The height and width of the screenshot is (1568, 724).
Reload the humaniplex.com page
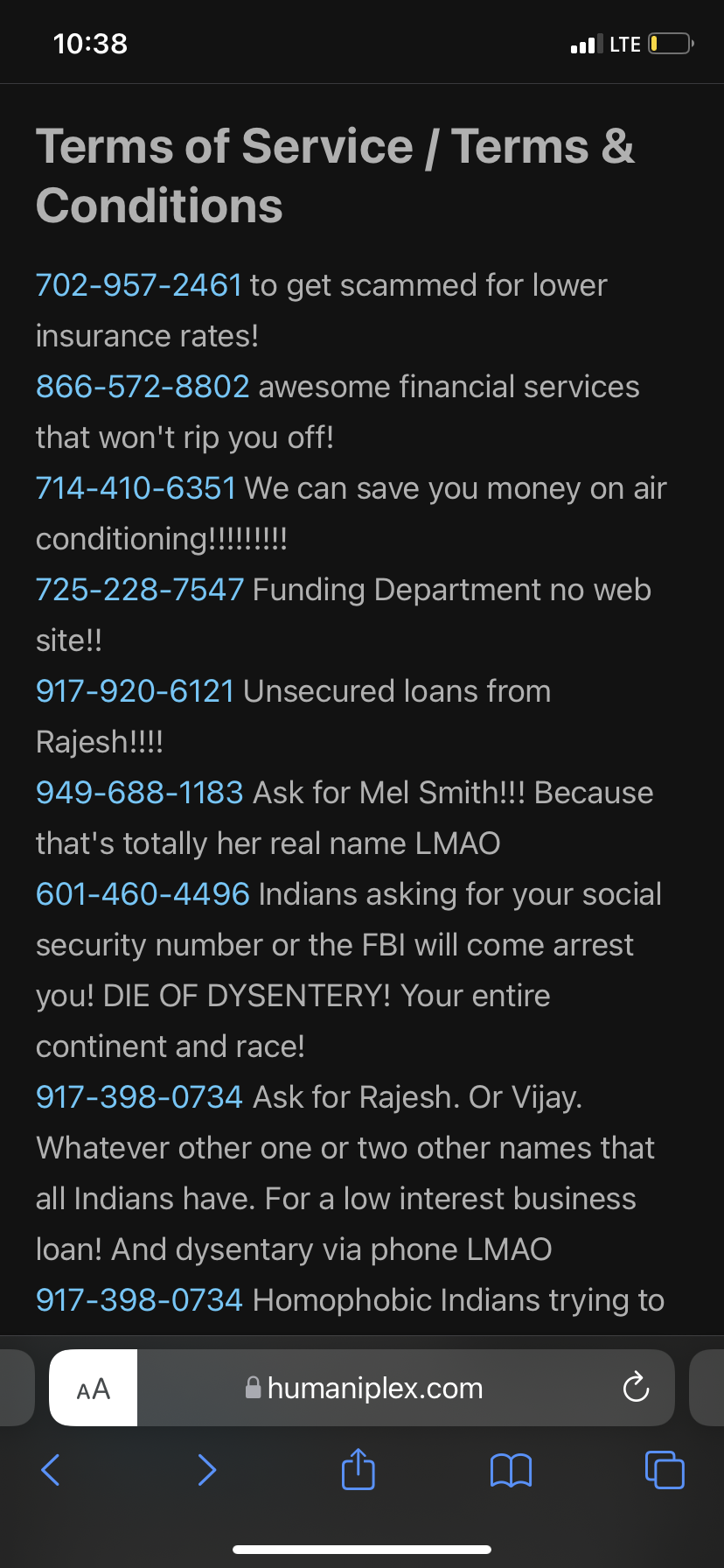pyautogui.click(x=636, y=1387)
